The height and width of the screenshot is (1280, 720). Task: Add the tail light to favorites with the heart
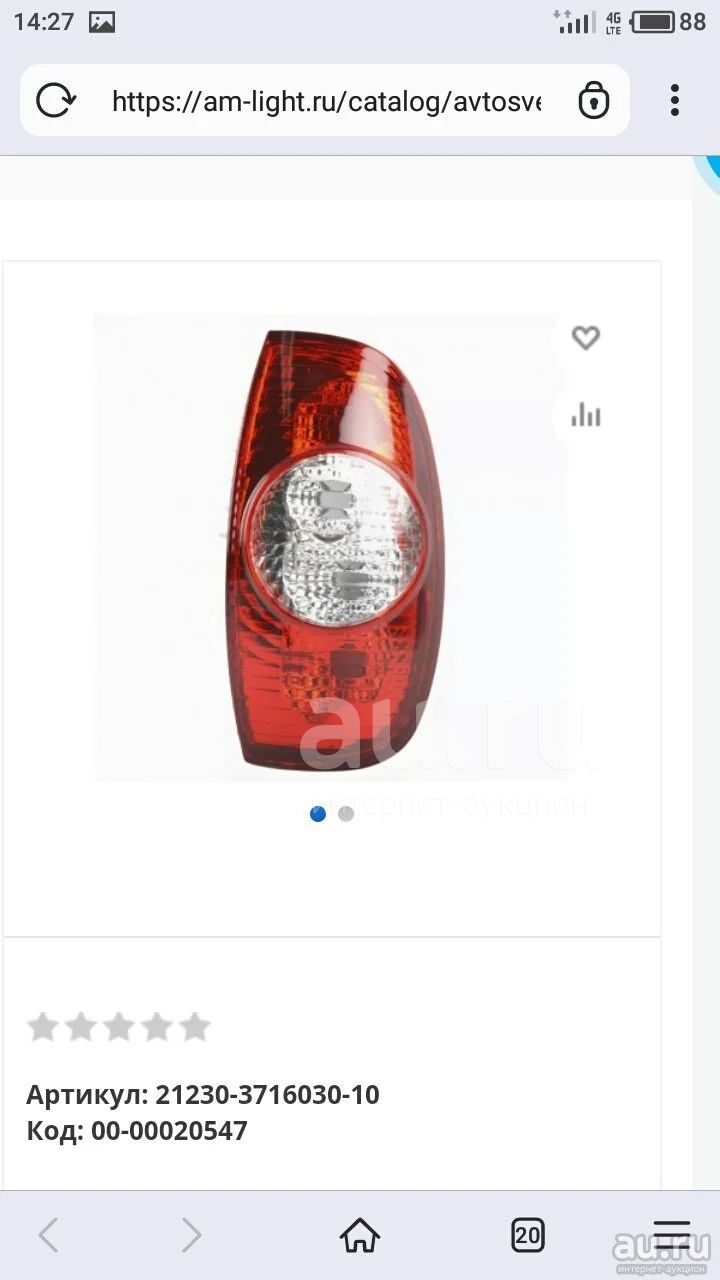click(x=586, y=338)
